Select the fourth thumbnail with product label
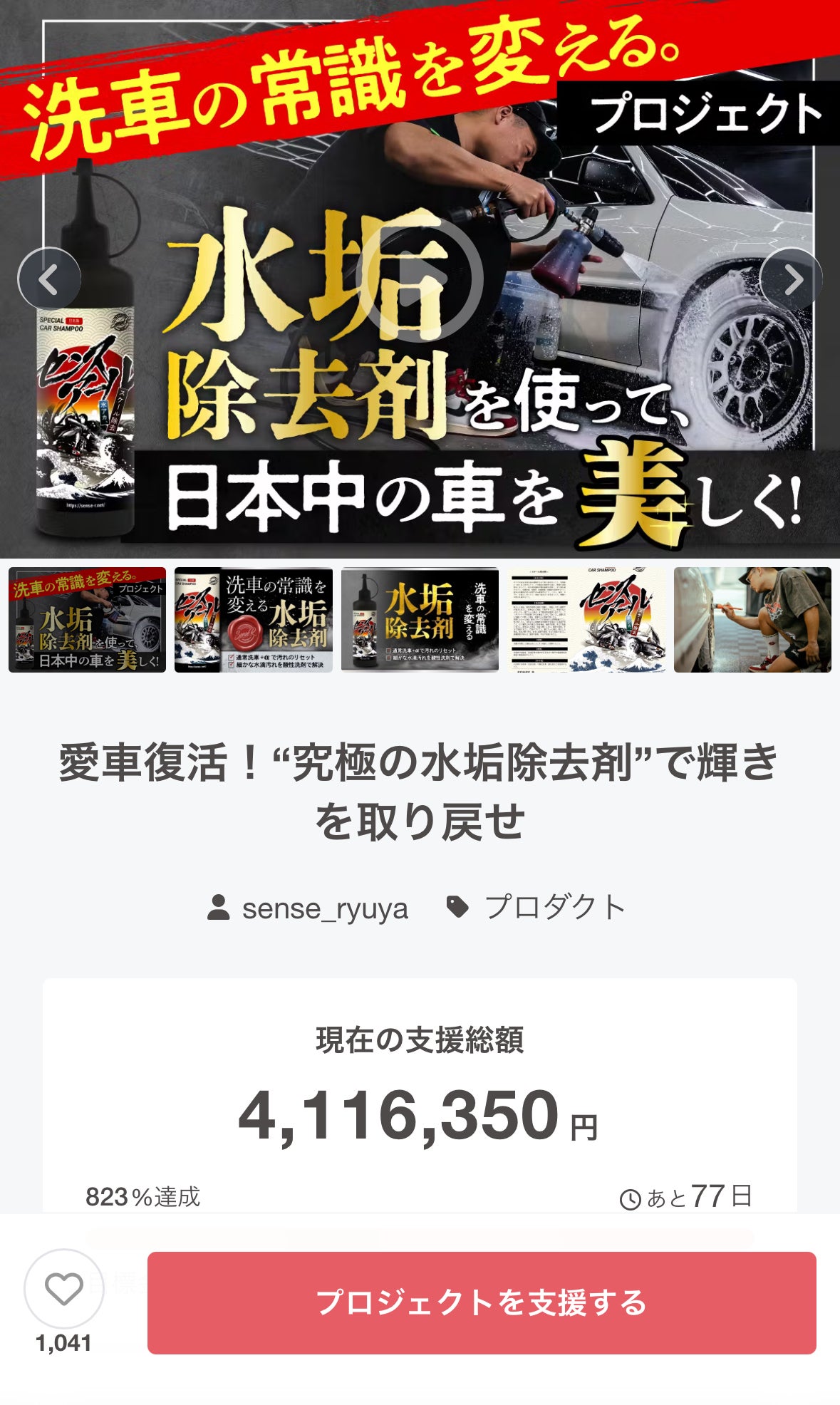The image size is (840, 1405). click(586, 619)
